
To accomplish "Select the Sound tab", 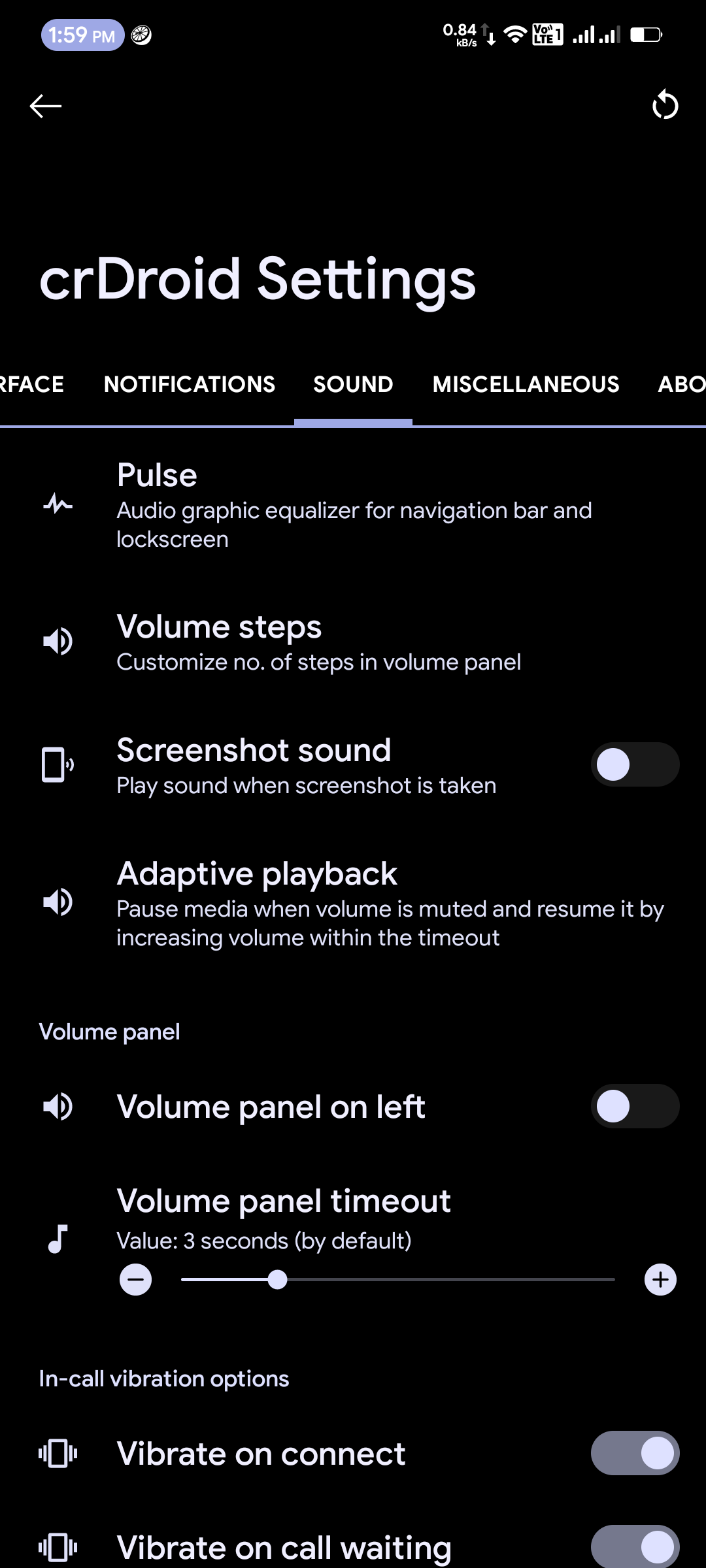I will (x=353, y=384).
